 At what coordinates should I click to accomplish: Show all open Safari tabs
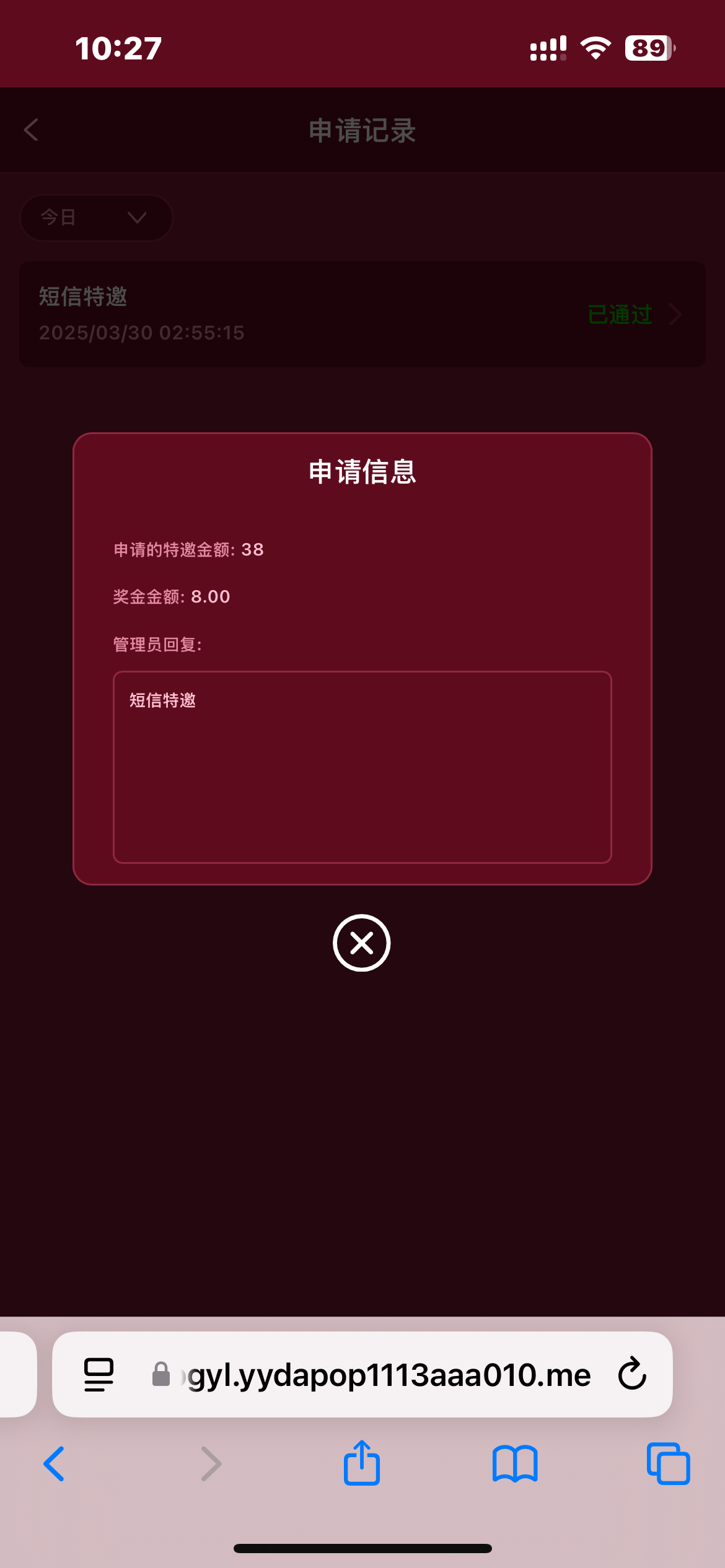[x=668, y=1464]
